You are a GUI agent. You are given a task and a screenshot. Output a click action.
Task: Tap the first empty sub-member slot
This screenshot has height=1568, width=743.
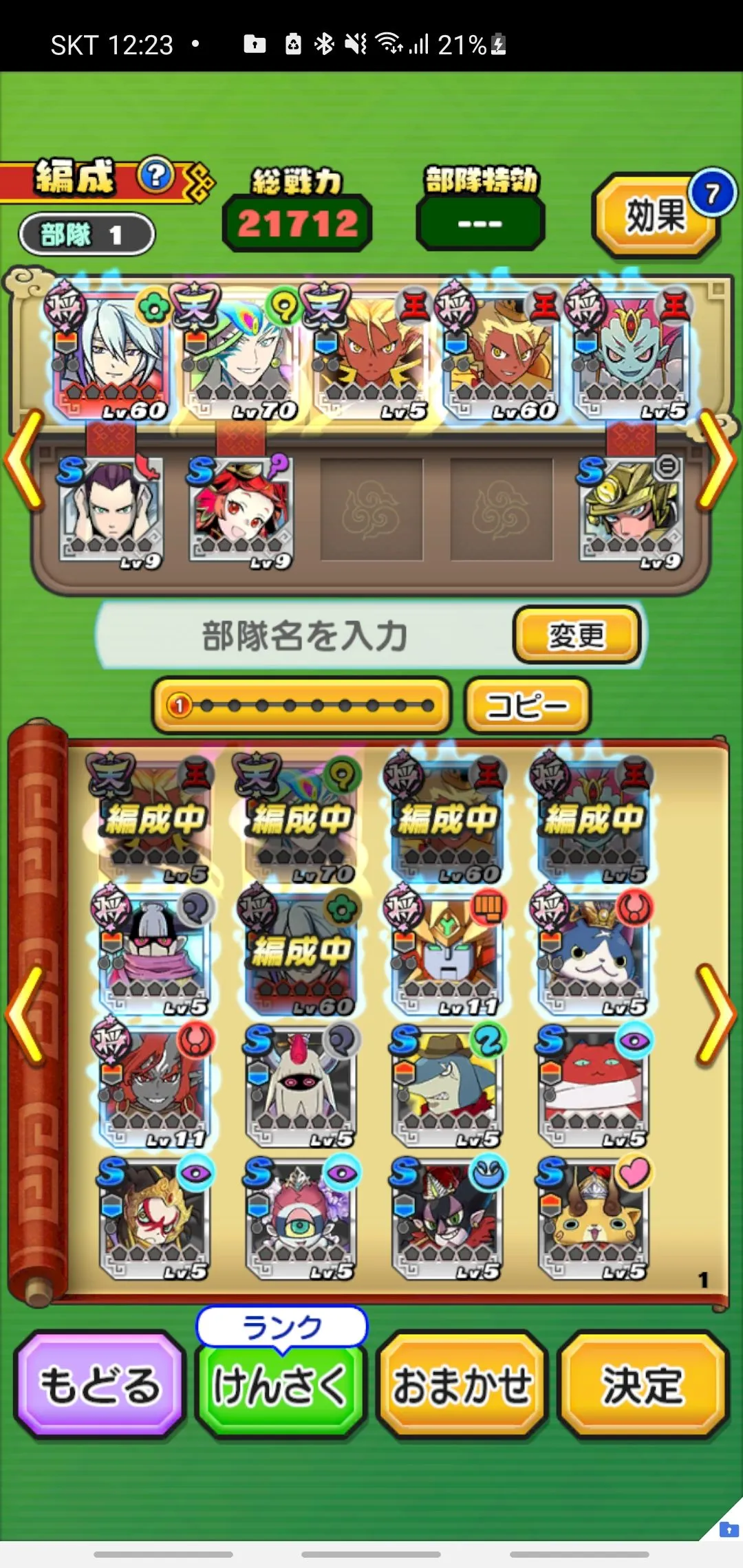[x=371, y=510]
